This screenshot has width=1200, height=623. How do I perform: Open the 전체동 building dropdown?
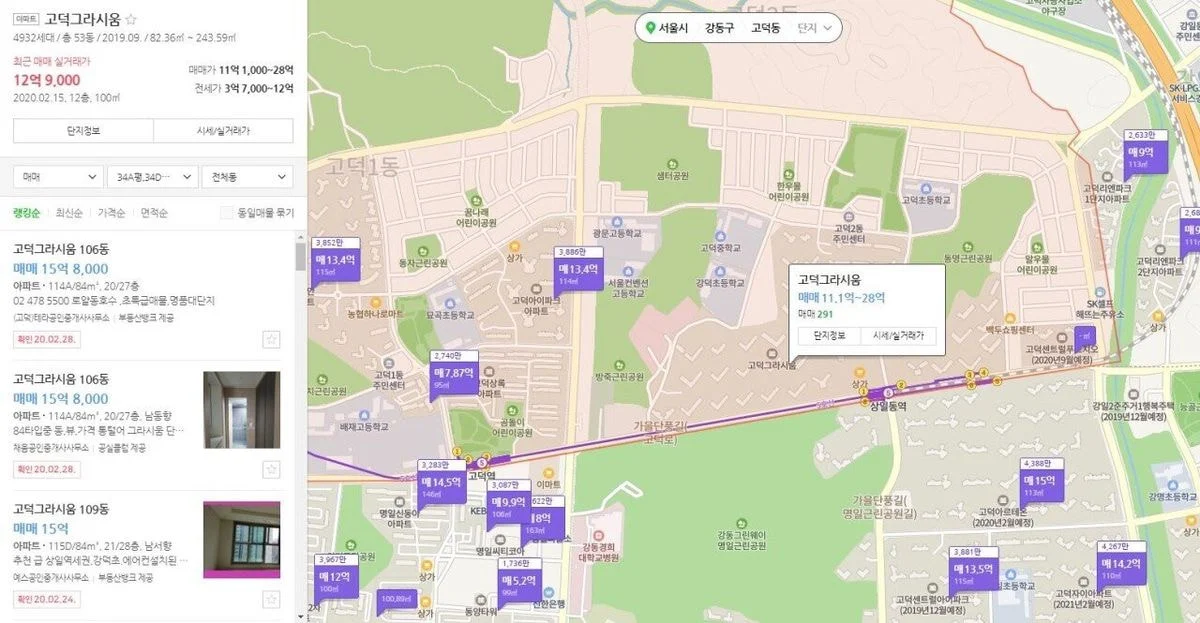246,177
